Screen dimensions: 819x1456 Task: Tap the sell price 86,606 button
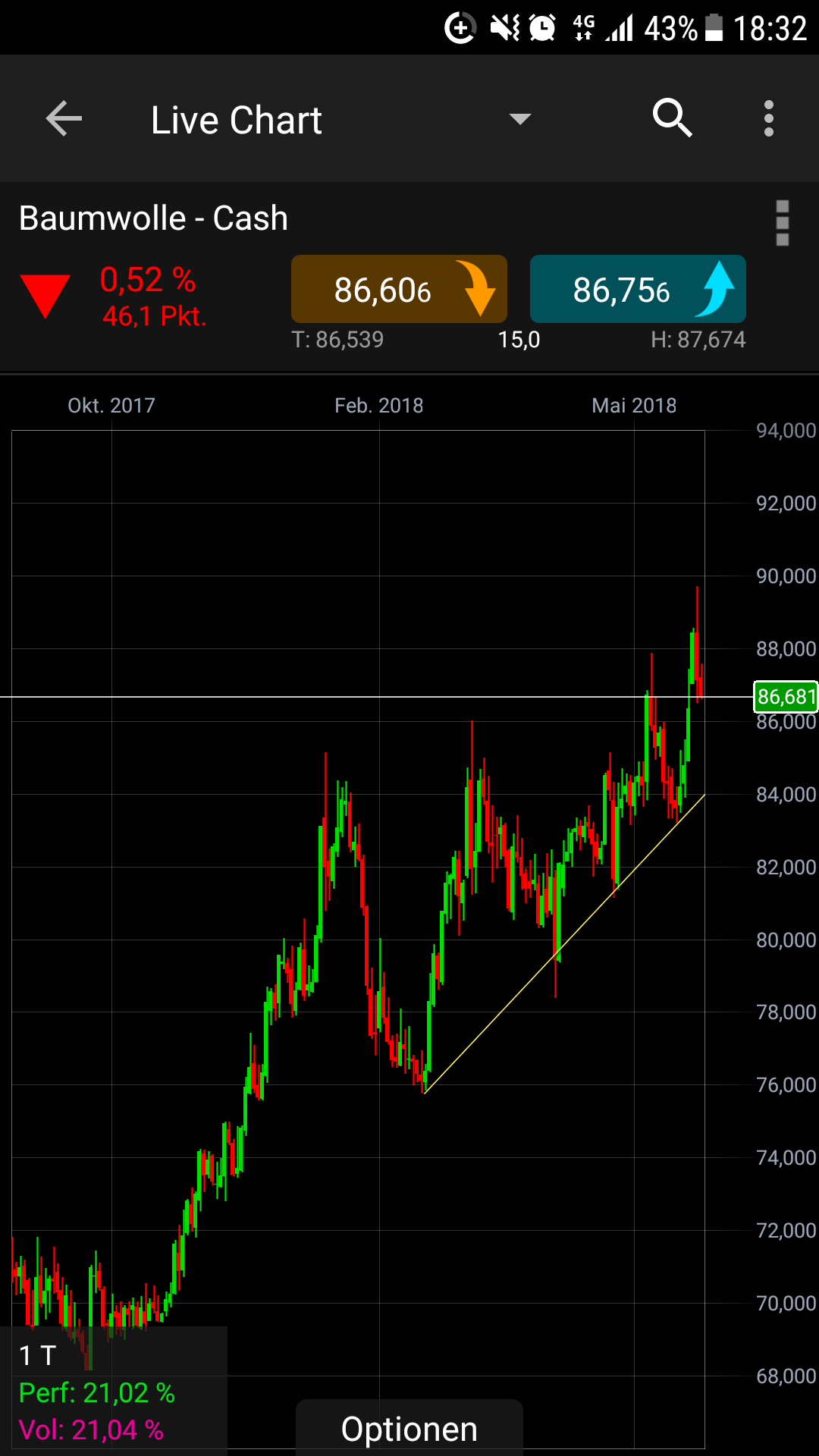(x=399, y=290)
